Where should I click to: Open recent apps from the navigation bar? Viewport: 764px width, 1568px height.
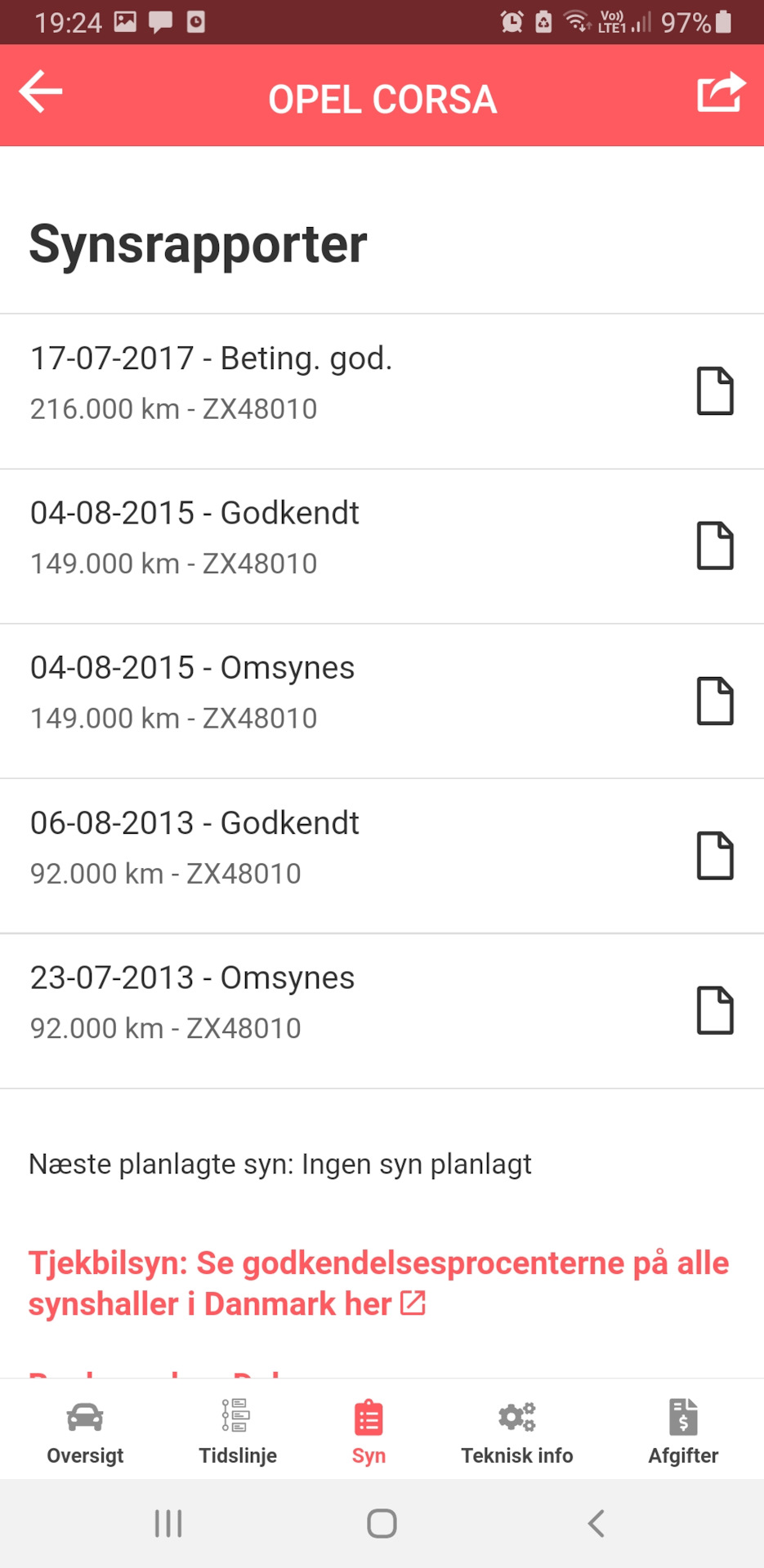tap(168, 1523)
